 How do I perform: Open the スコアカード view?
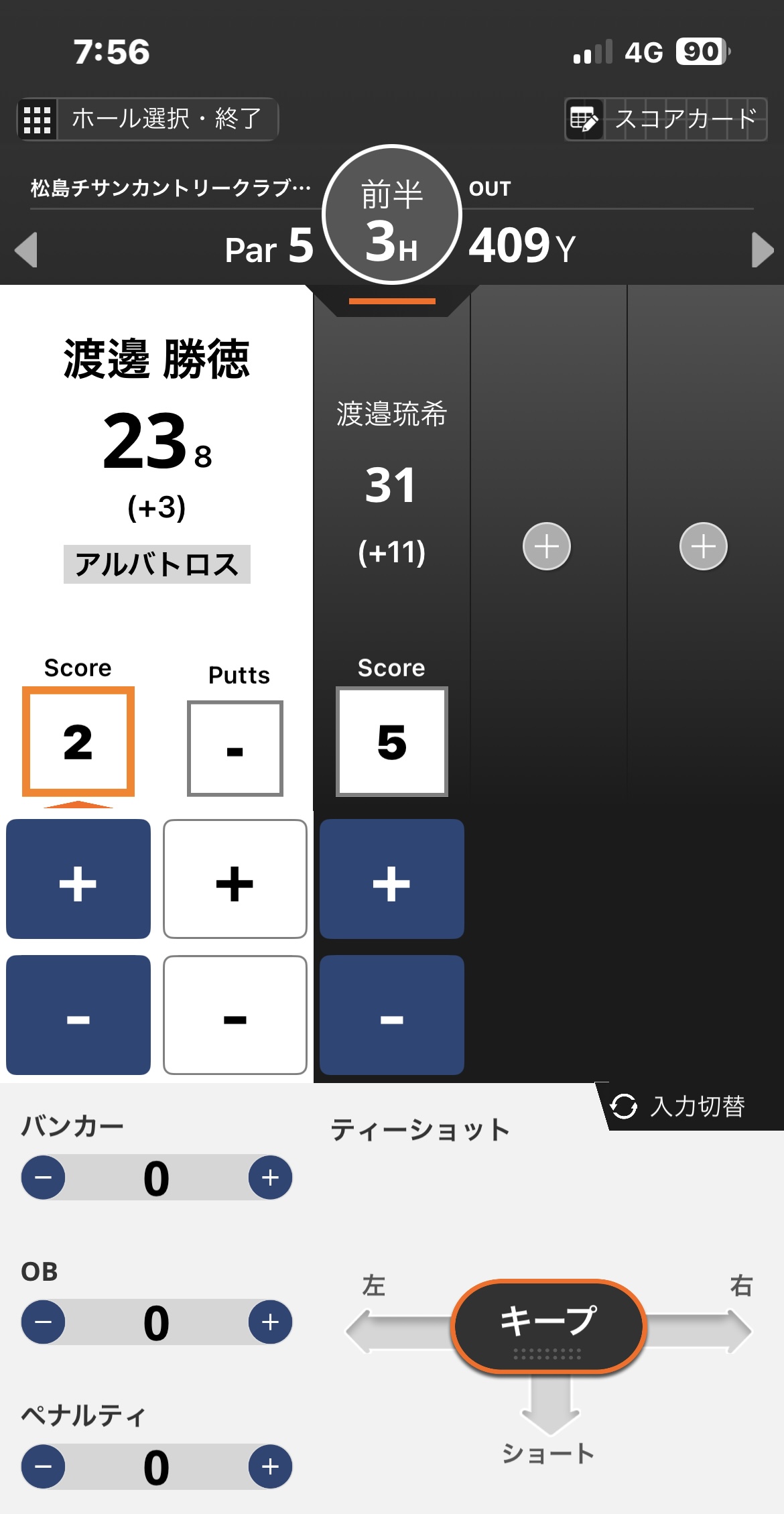pyautogui.click(x=666, y=119)
